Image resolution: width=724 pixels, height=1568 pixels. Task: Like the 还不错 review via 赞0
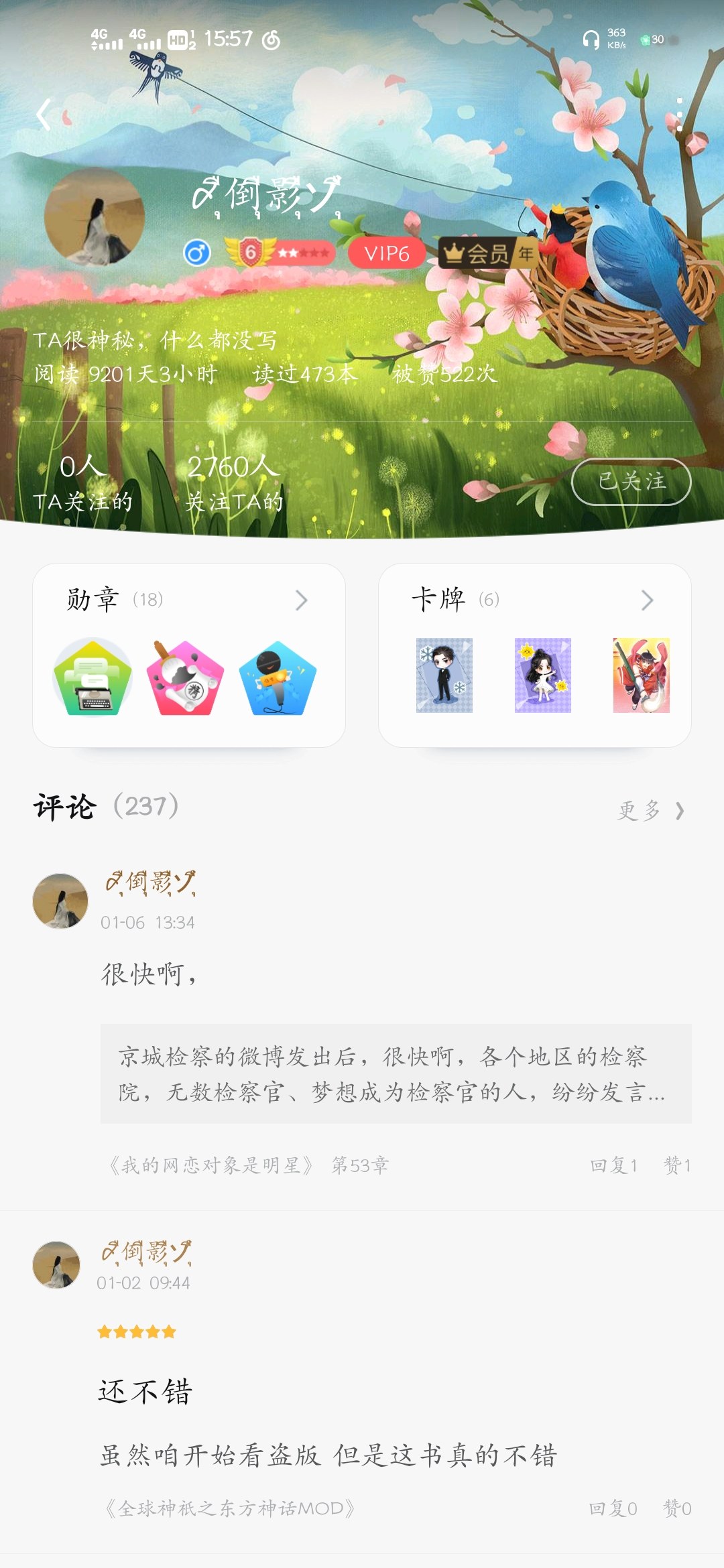click(676, 1508)
